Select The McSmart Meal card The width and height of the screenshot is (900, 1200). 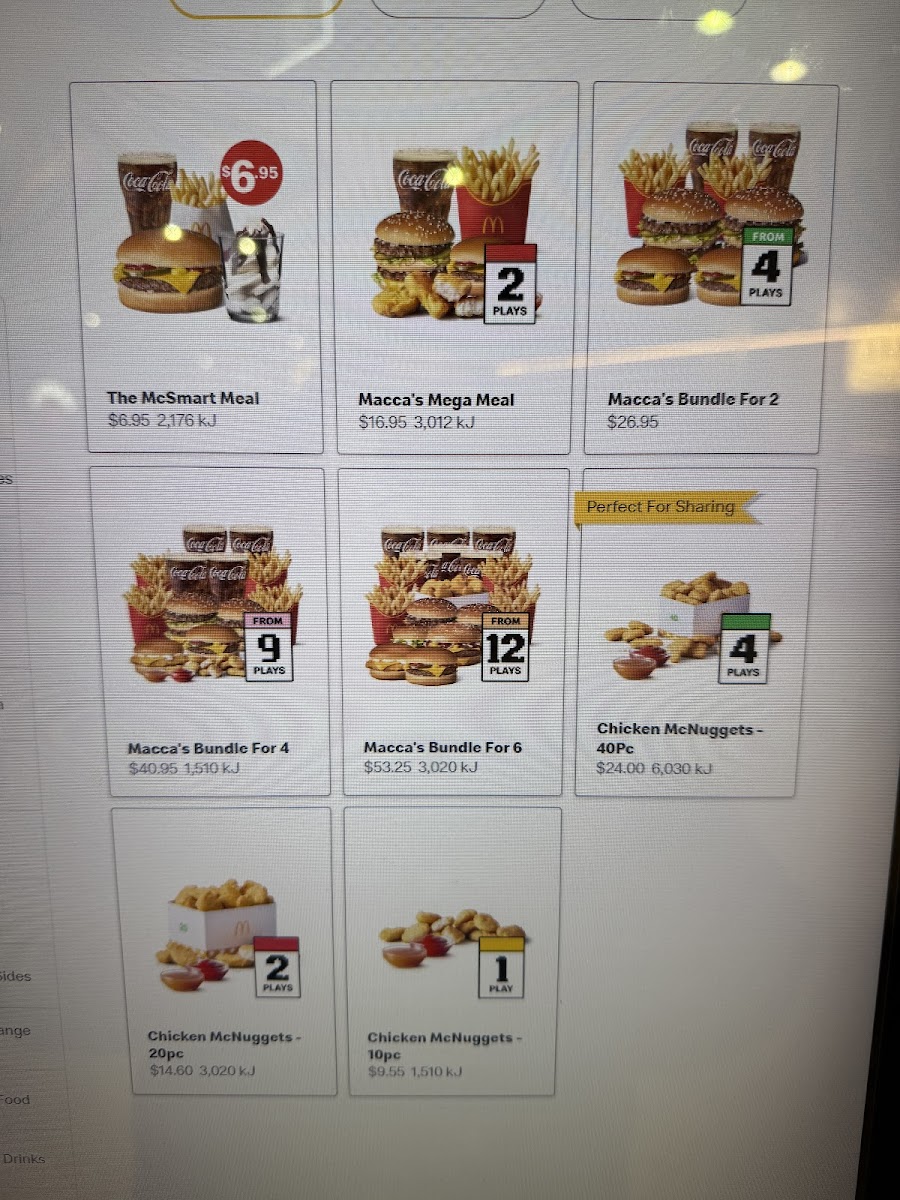[x=194, y=267]
